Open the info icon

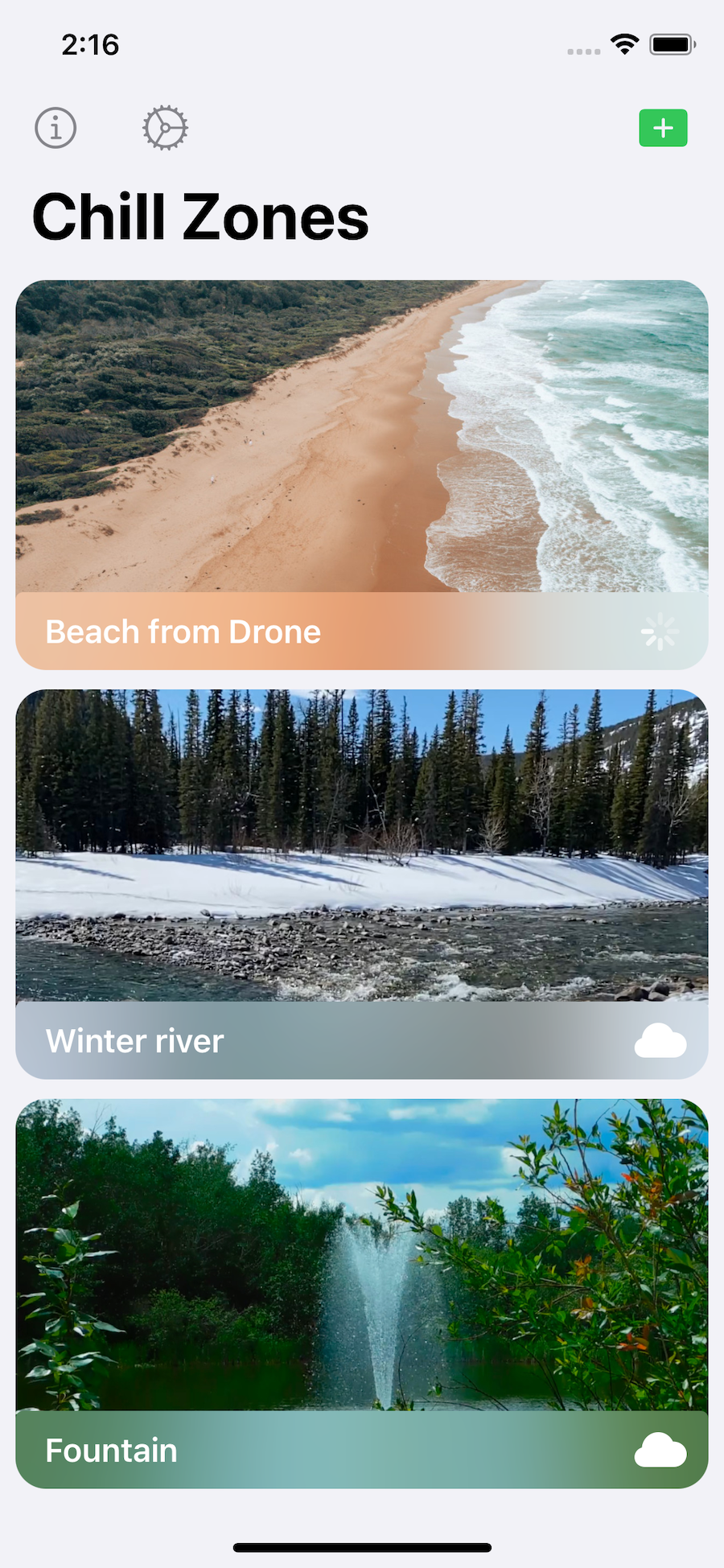coord(56,128)
